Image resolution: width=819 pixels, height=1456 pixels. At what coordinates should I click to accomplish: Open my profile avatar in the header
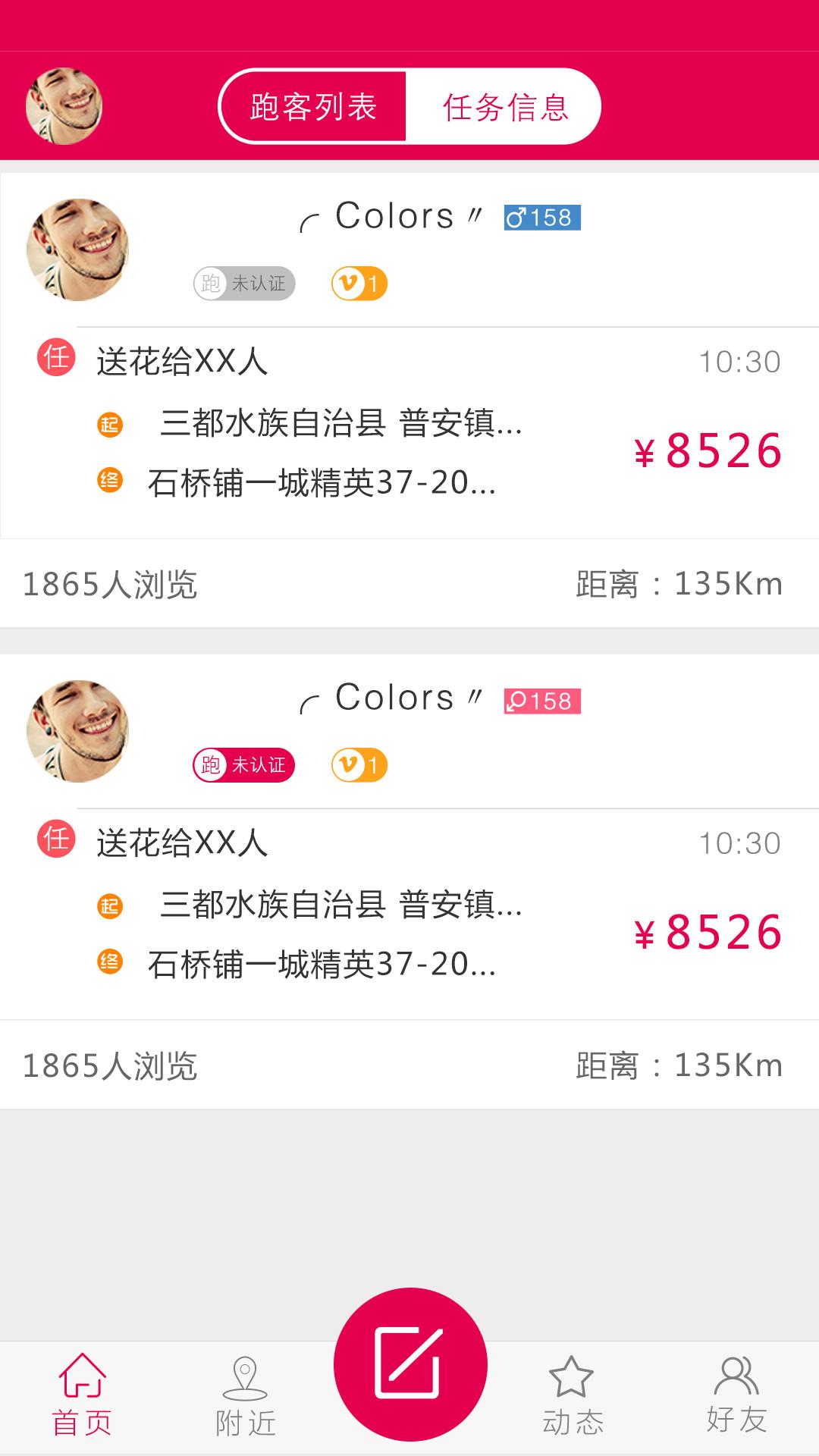point(64,106)
